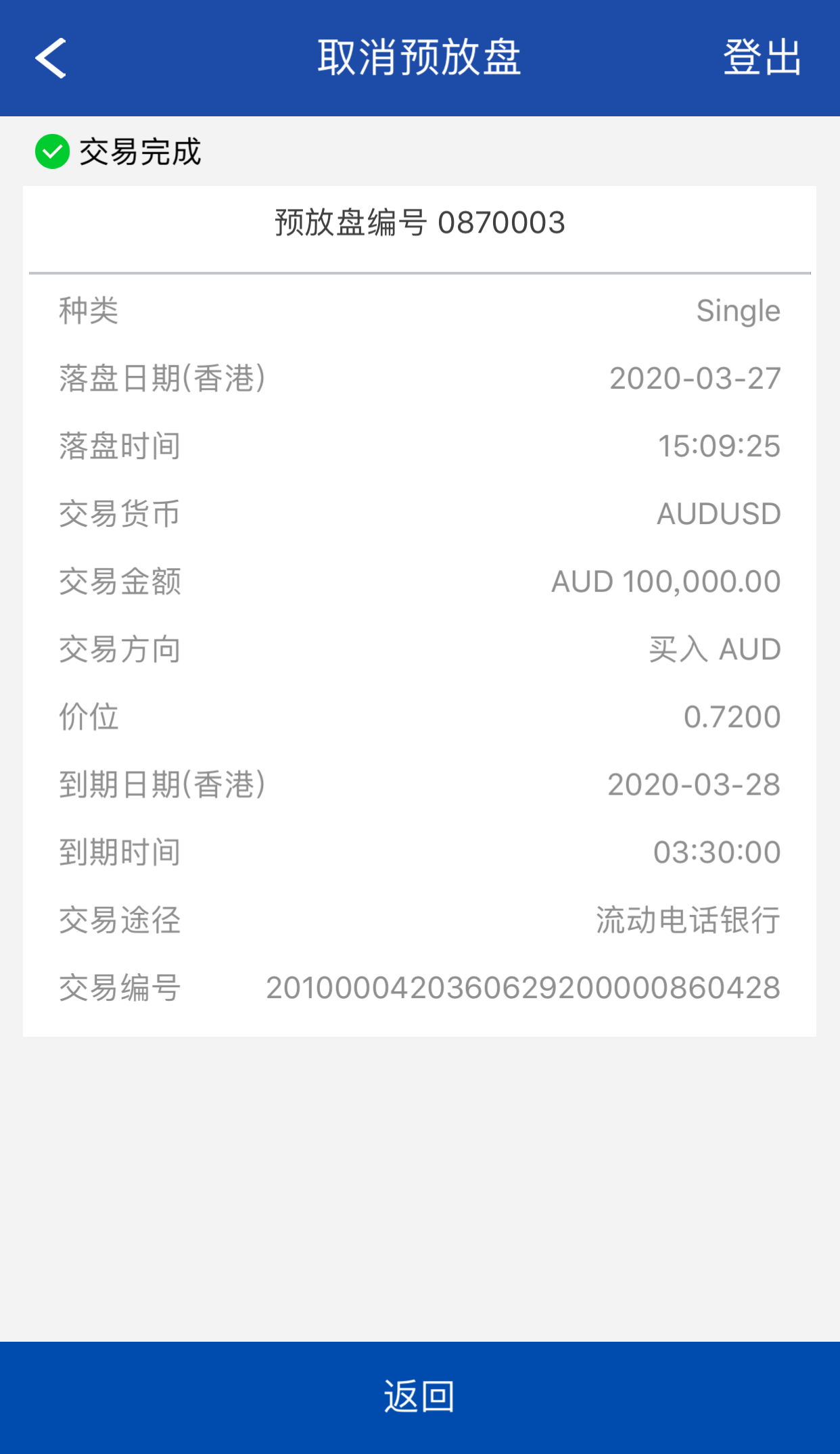Tap the 返回 button to return
Image resolution: width=840 pixels, height=1454 pixels.
419,1397
